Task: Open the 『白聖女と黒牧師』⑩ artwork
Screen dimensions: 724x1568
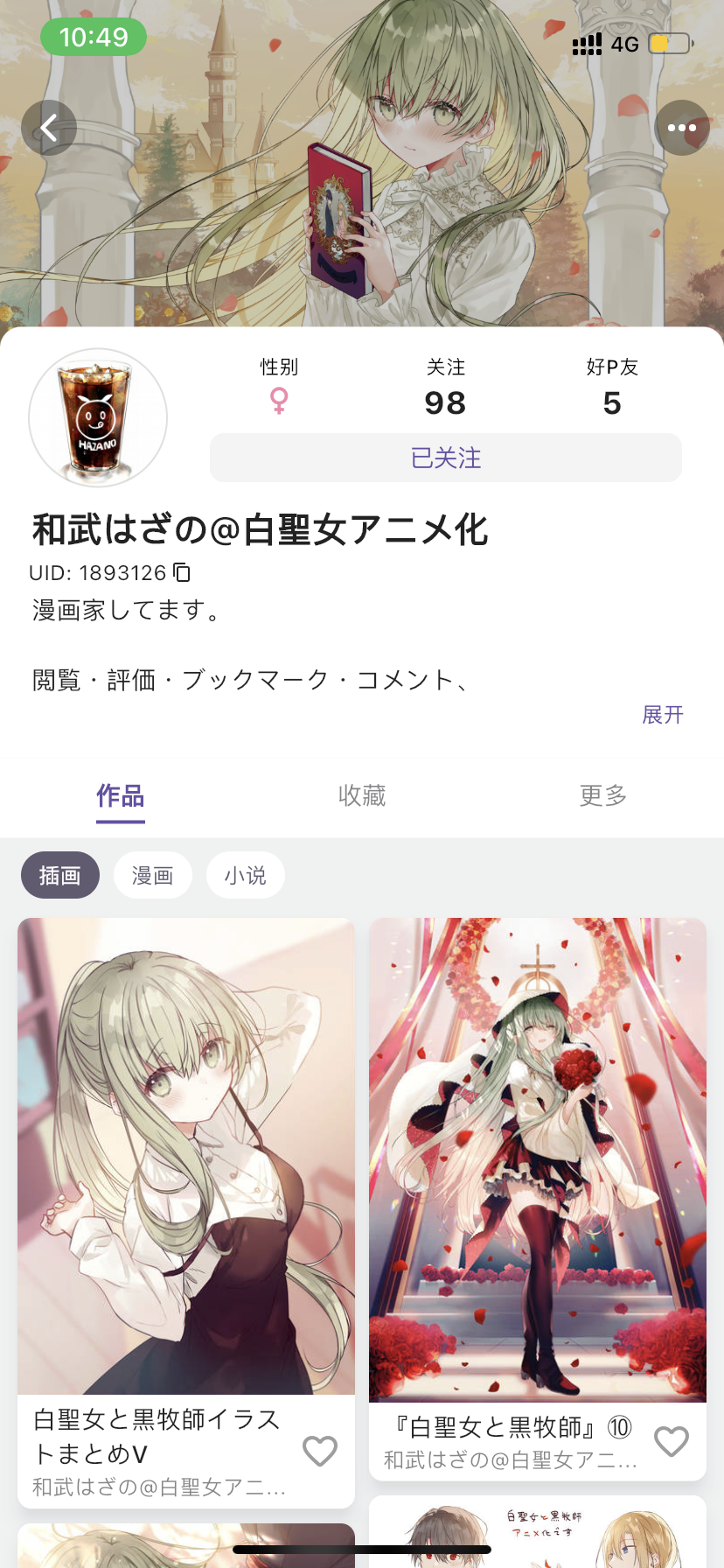Action: [x=538, y=1159]
